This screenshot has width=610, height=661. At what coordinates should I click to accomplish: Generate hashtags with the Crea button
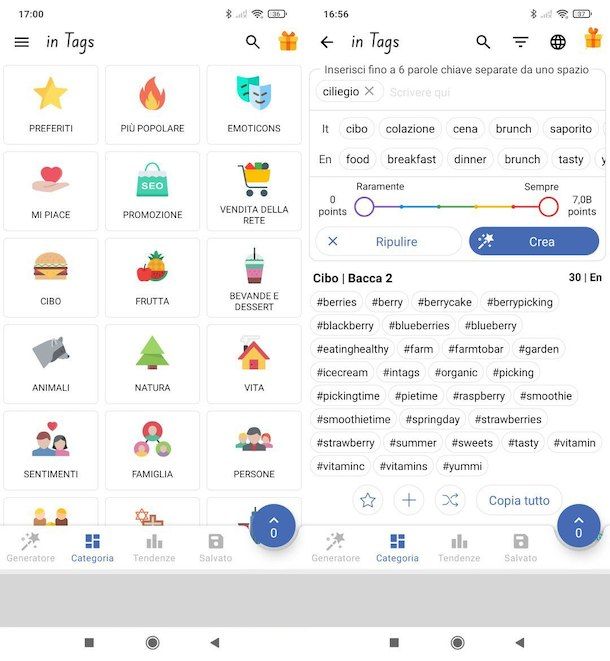point(533,242)
